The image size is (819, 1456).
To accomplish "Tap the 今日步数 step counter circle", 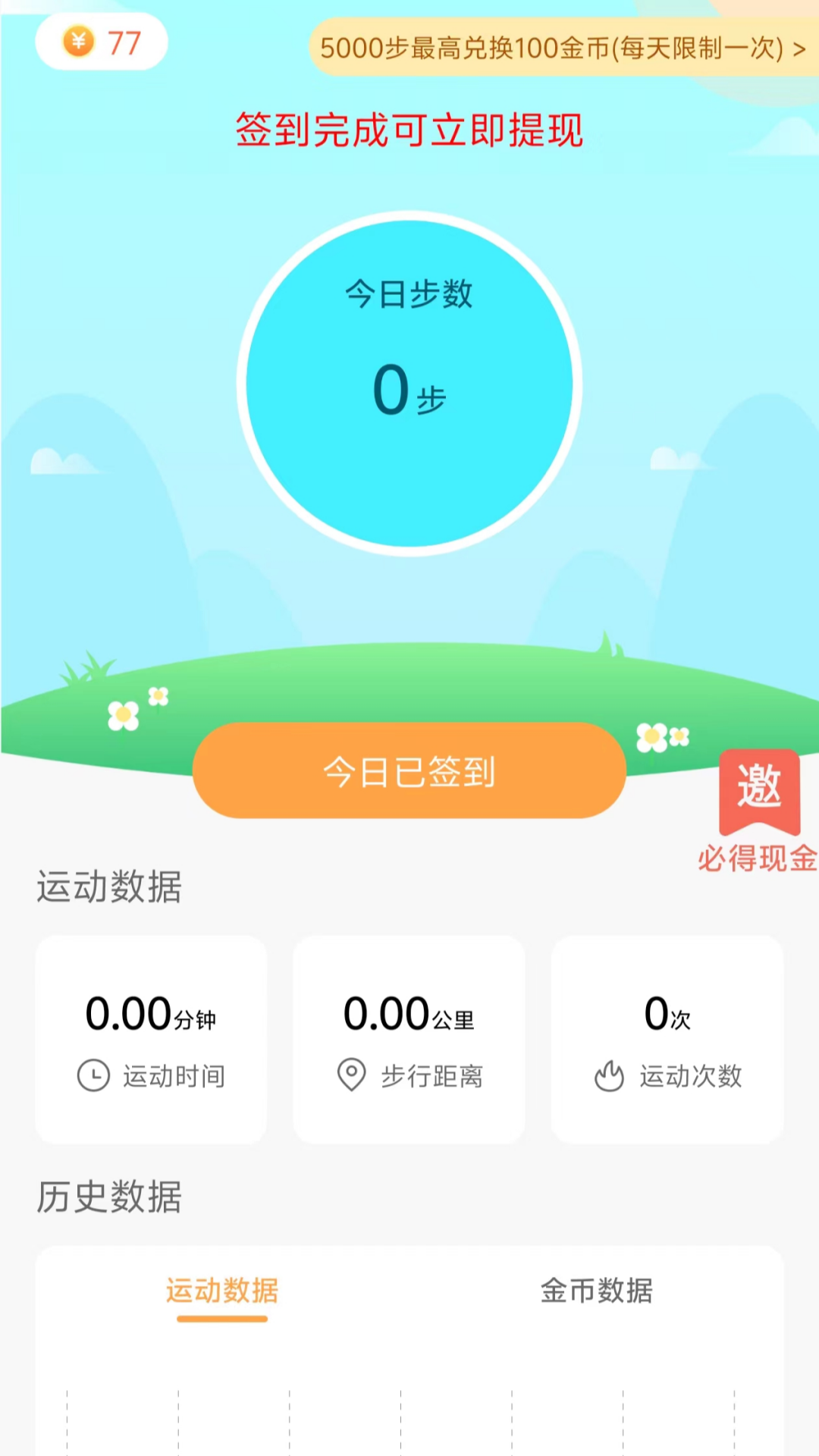I will [409, 383].
